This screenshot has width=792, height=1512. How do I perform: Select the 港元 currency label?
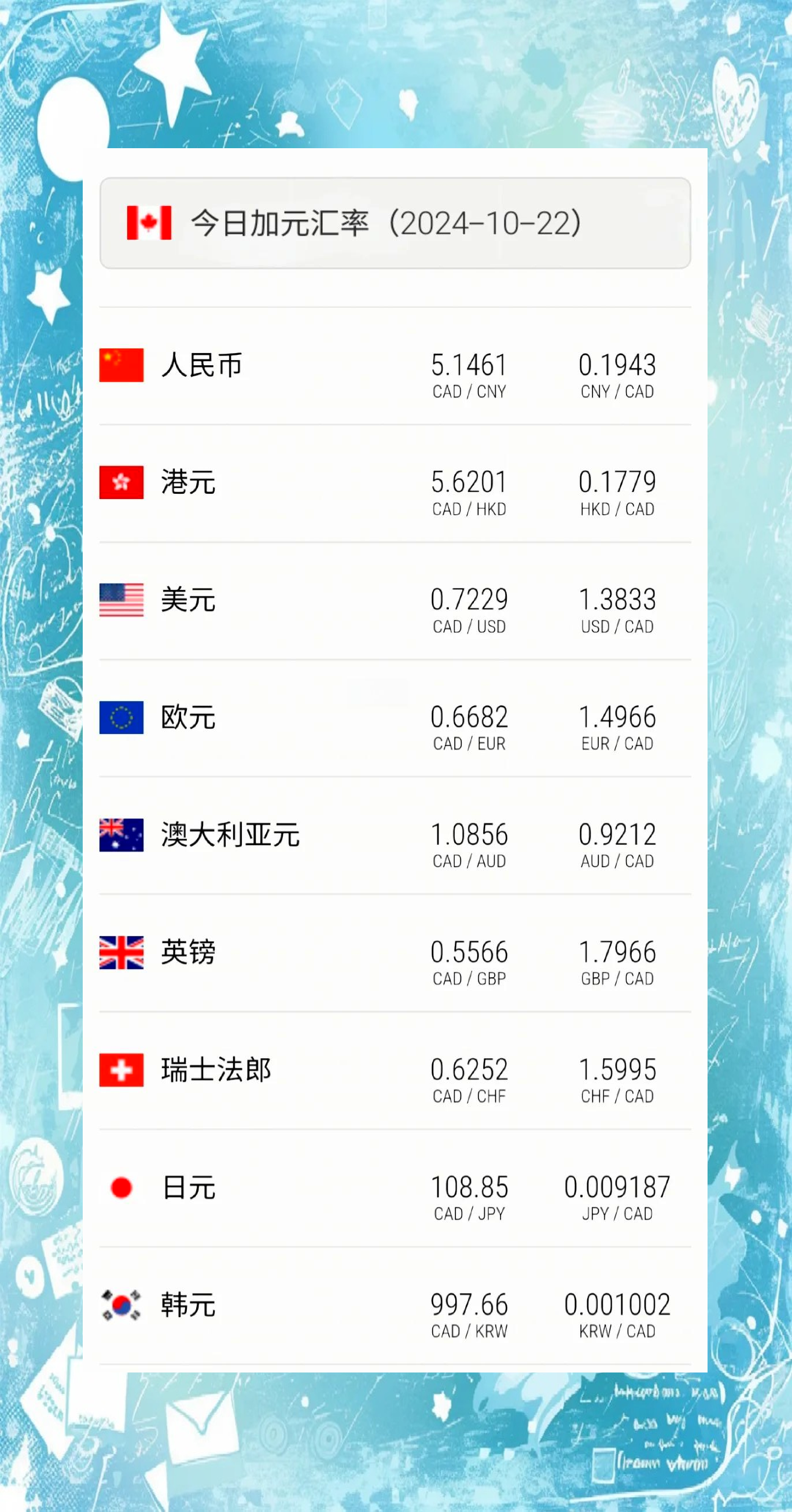(188, 482)
